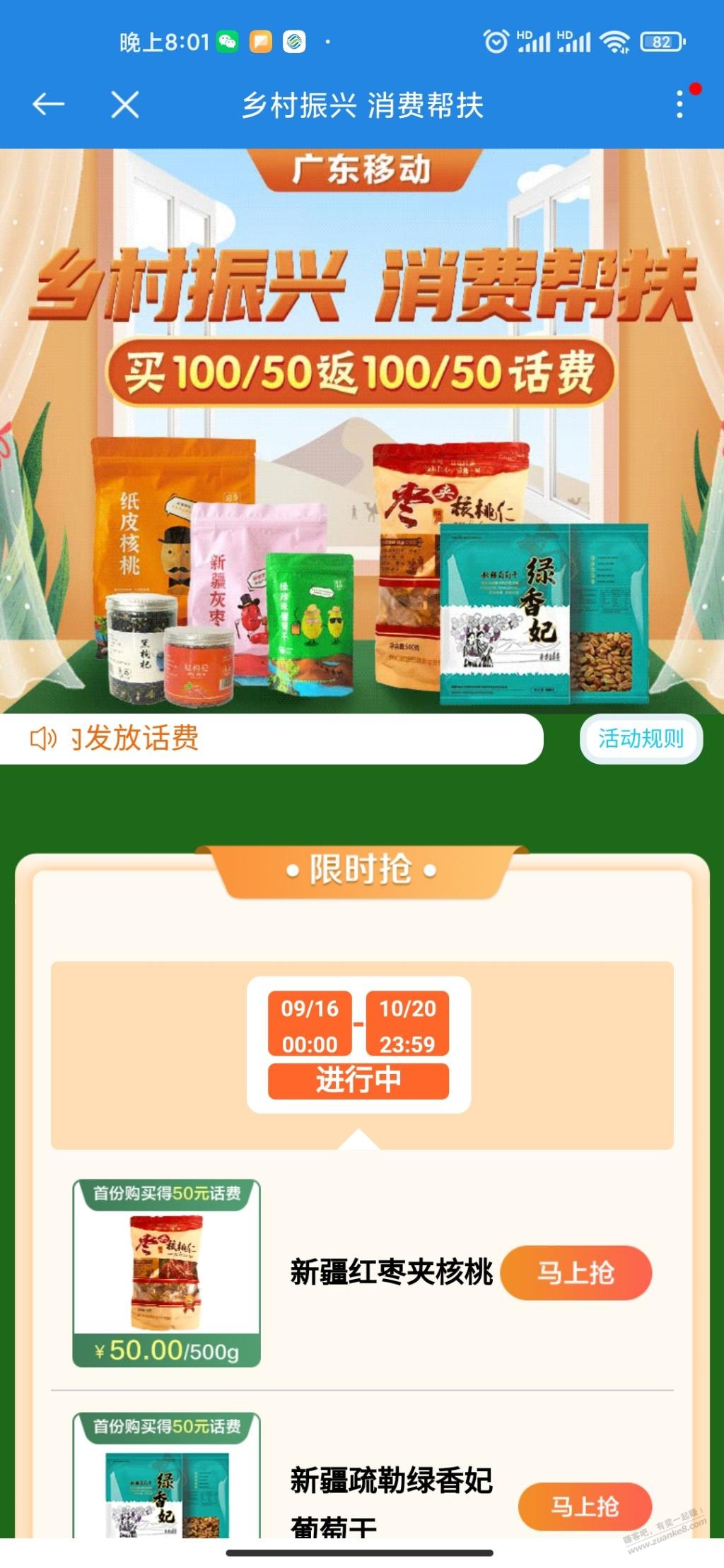Tap 马上抢 for 新疆红枣夹核桃
The image size is (724, 1568).
coord(576,1273)
